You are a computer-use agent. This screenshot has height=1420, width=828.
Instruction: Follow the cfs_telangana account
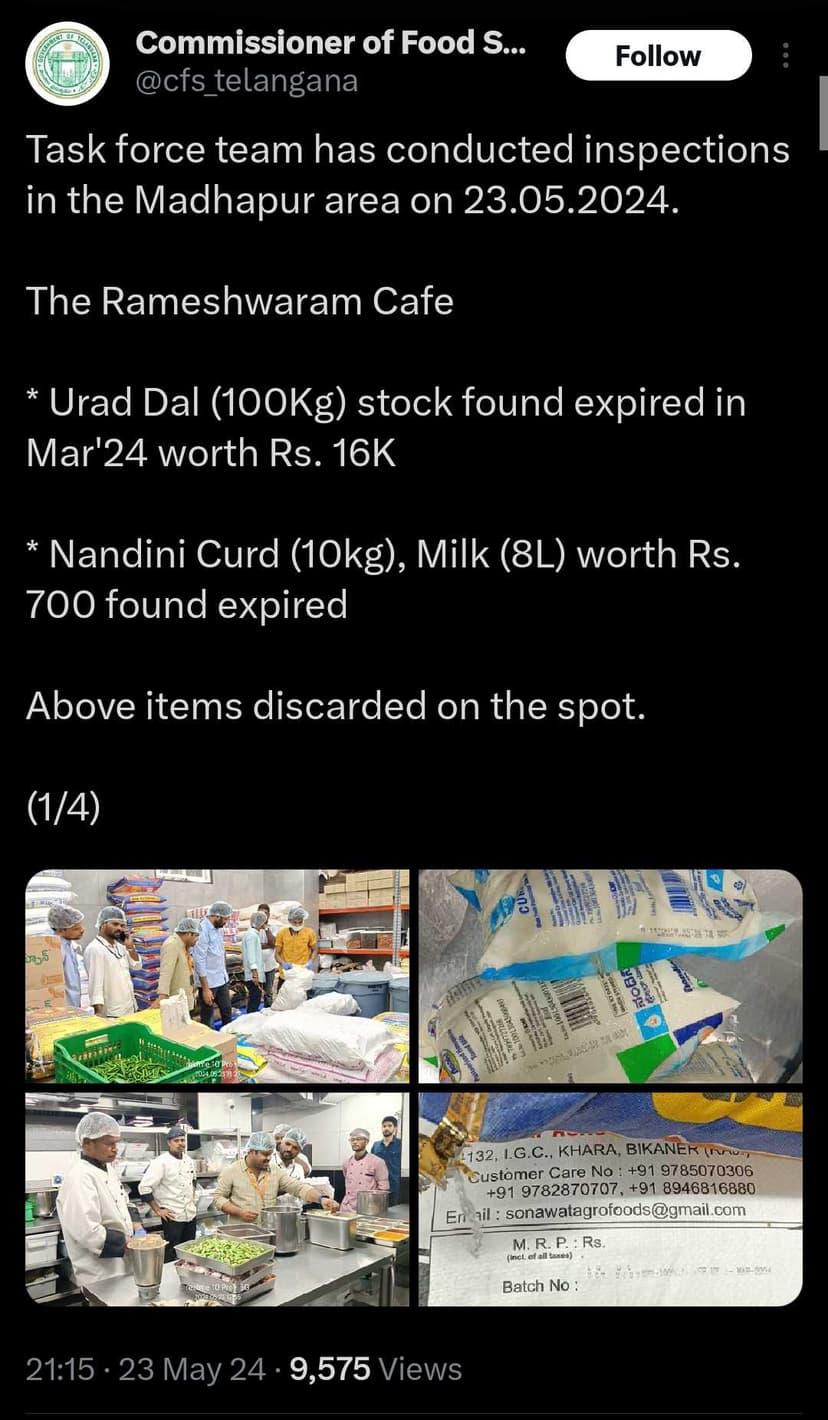click(658, 56)
